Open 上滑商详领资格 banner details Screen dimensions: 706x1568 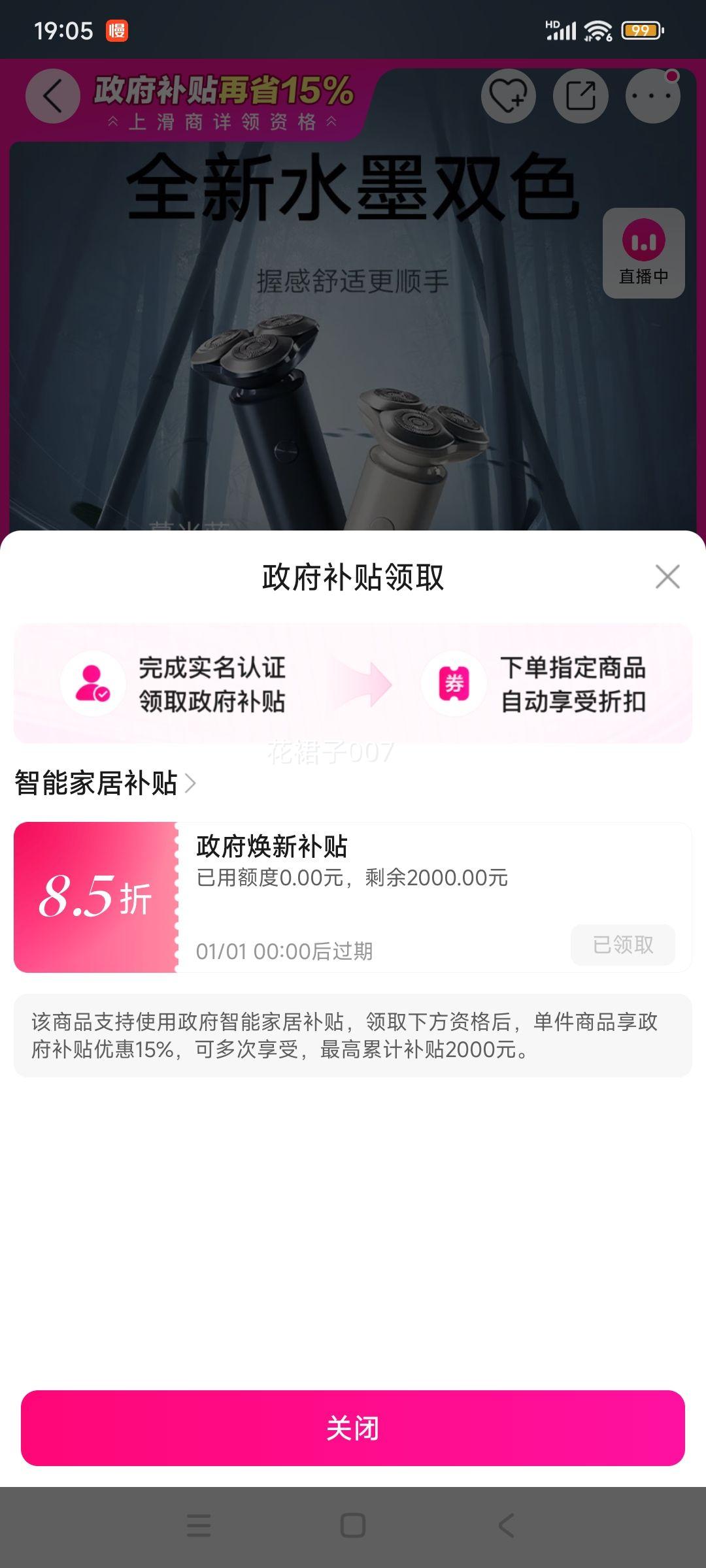pos(222,122)
